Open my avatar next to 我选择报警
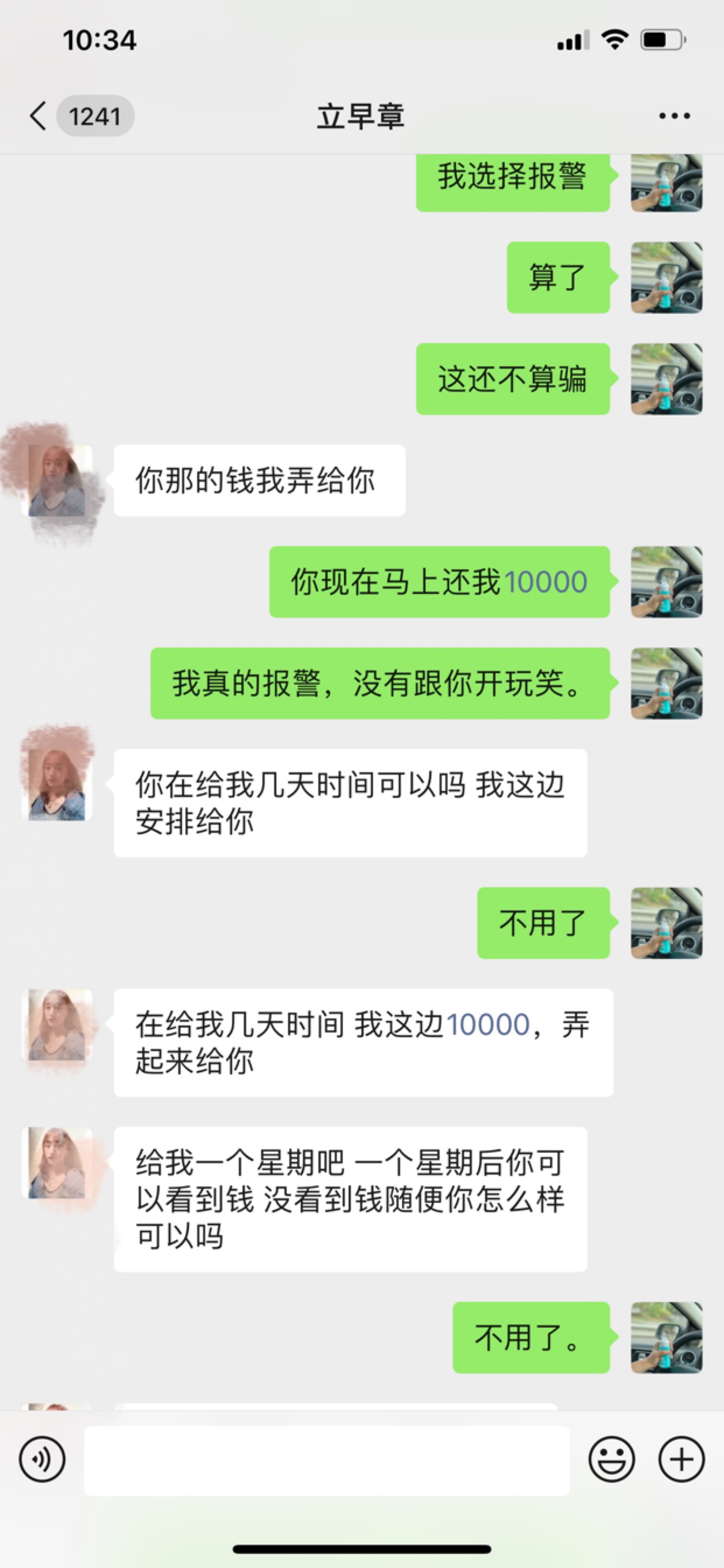Image resolution: width=724 pixels, height=1568 pixels. (x=666, y=183)
